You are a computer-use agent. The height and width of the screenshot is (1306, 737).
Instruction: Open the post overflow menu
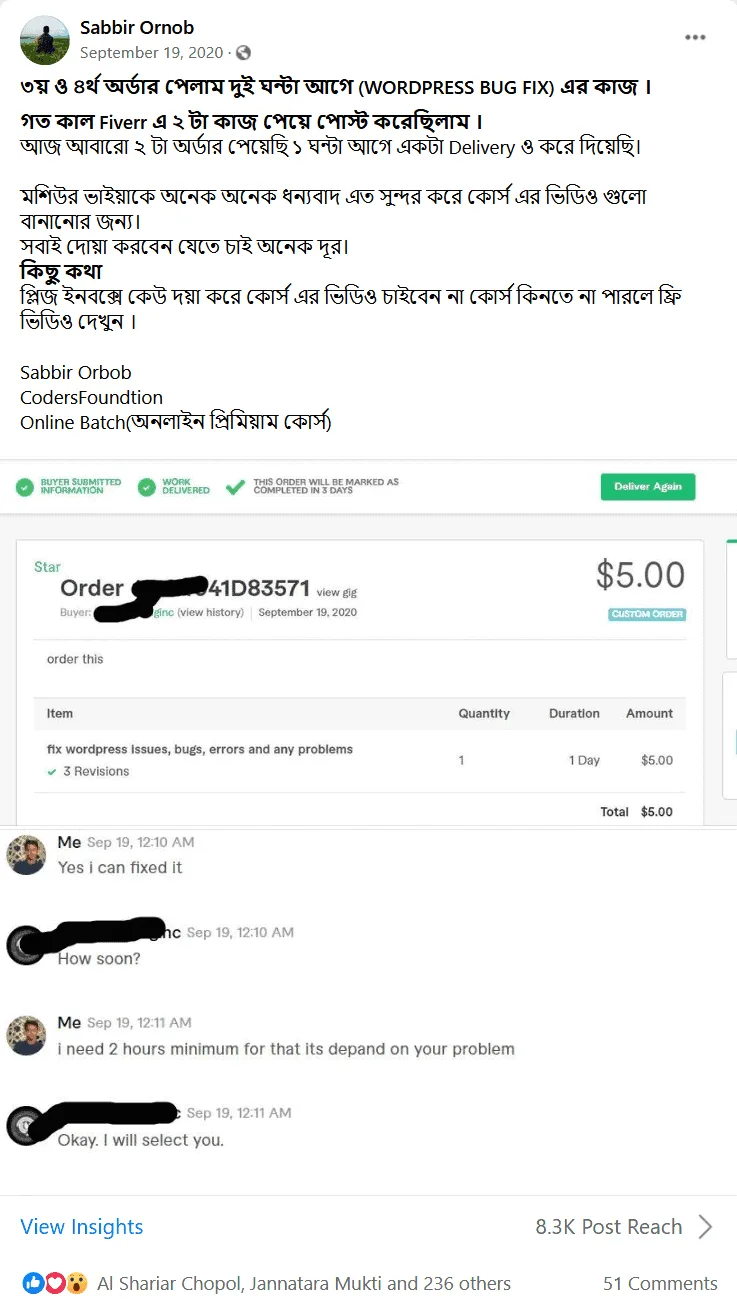pyautogui.click(x=695, y=38)
